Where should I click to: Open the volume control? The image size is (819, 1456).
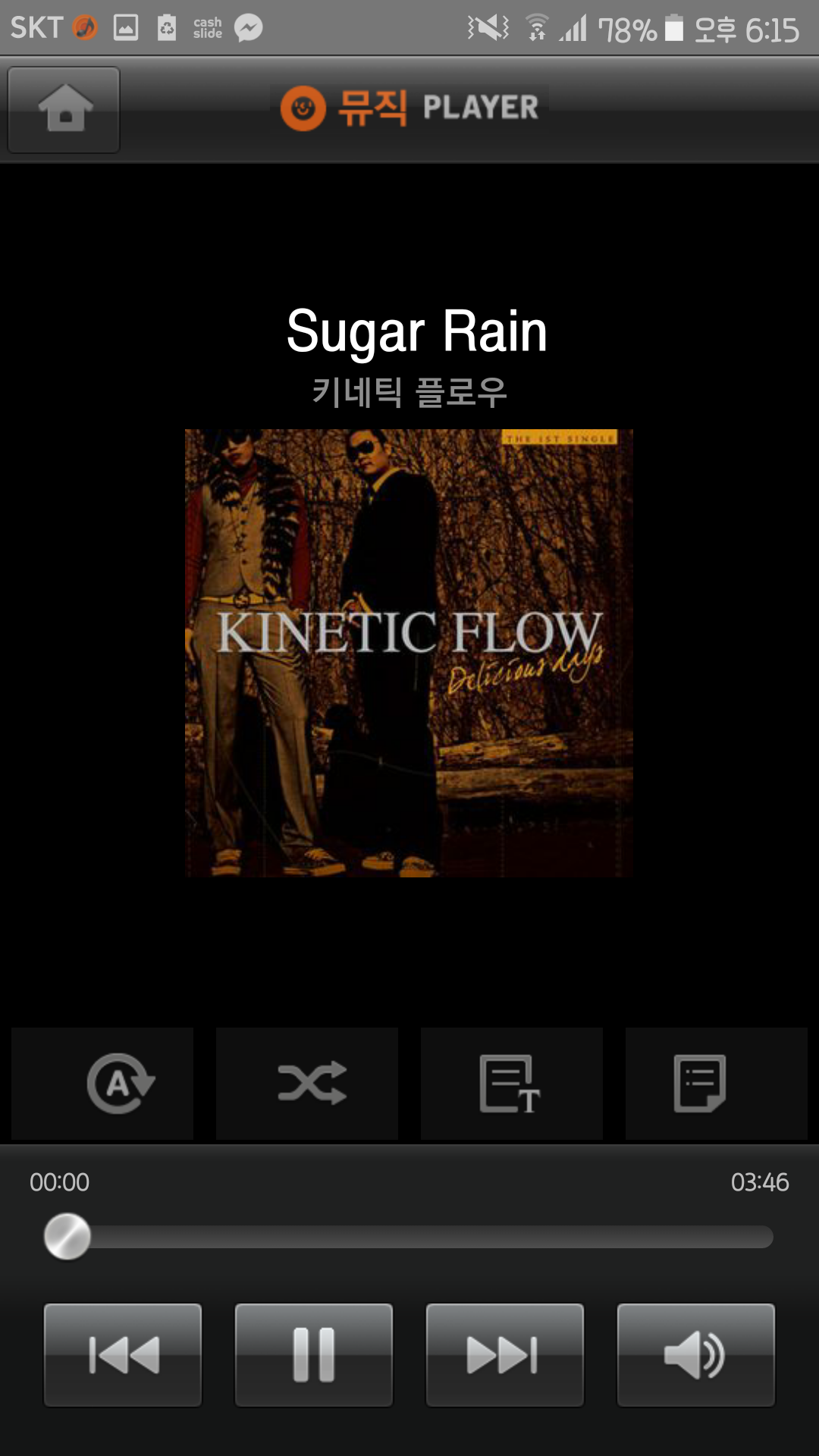(x=696, y=1355)
